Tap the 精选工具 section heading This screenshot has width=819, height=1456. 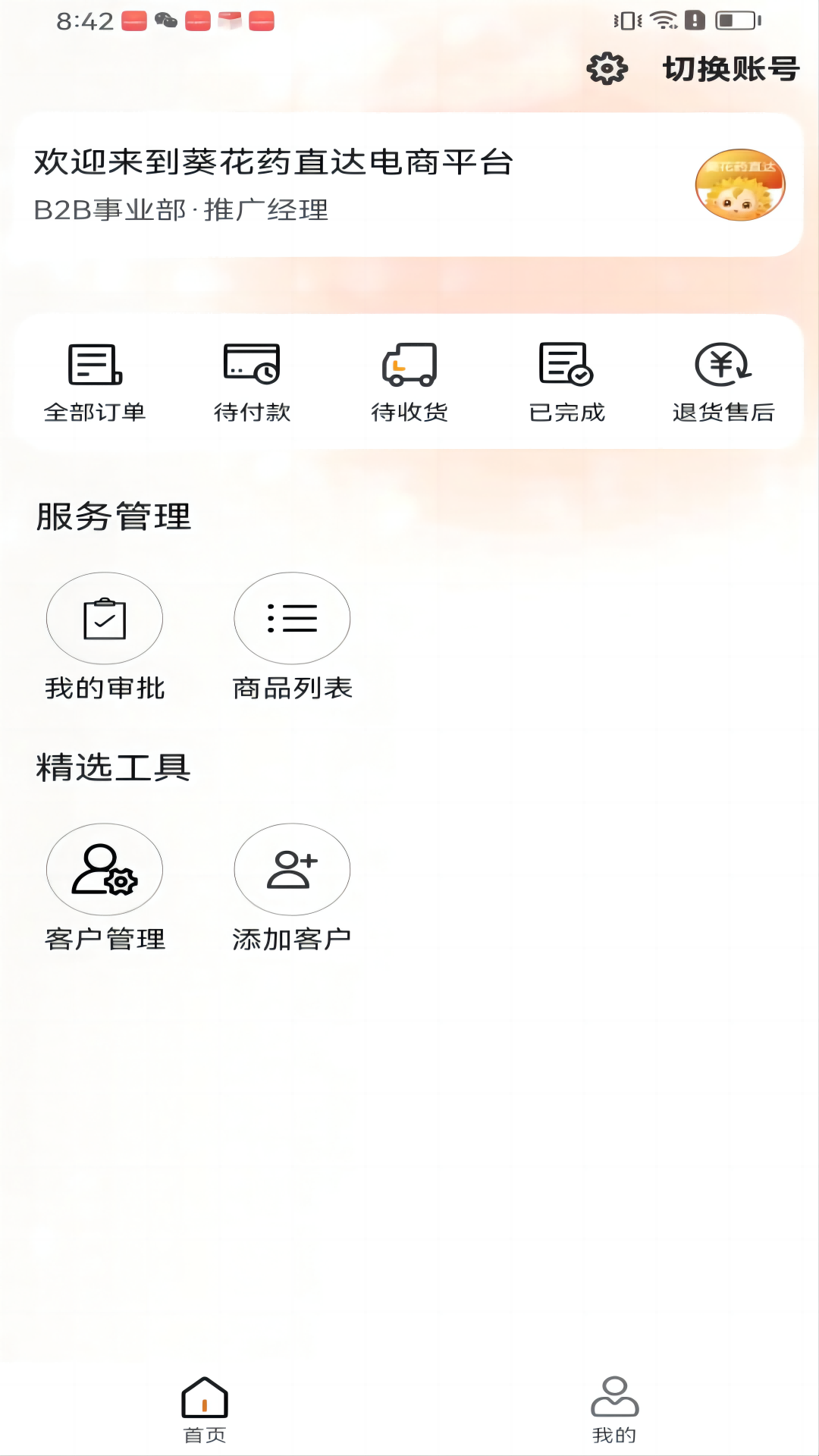click(113, 767)
